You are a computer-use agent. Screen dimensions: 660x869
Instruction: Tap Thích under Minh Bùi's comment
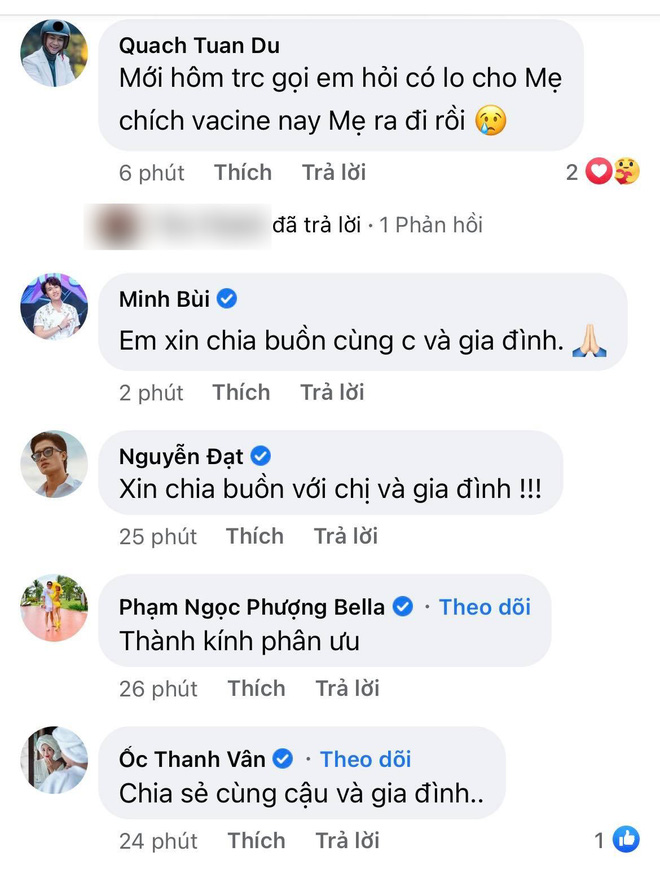tap(240, 393)
